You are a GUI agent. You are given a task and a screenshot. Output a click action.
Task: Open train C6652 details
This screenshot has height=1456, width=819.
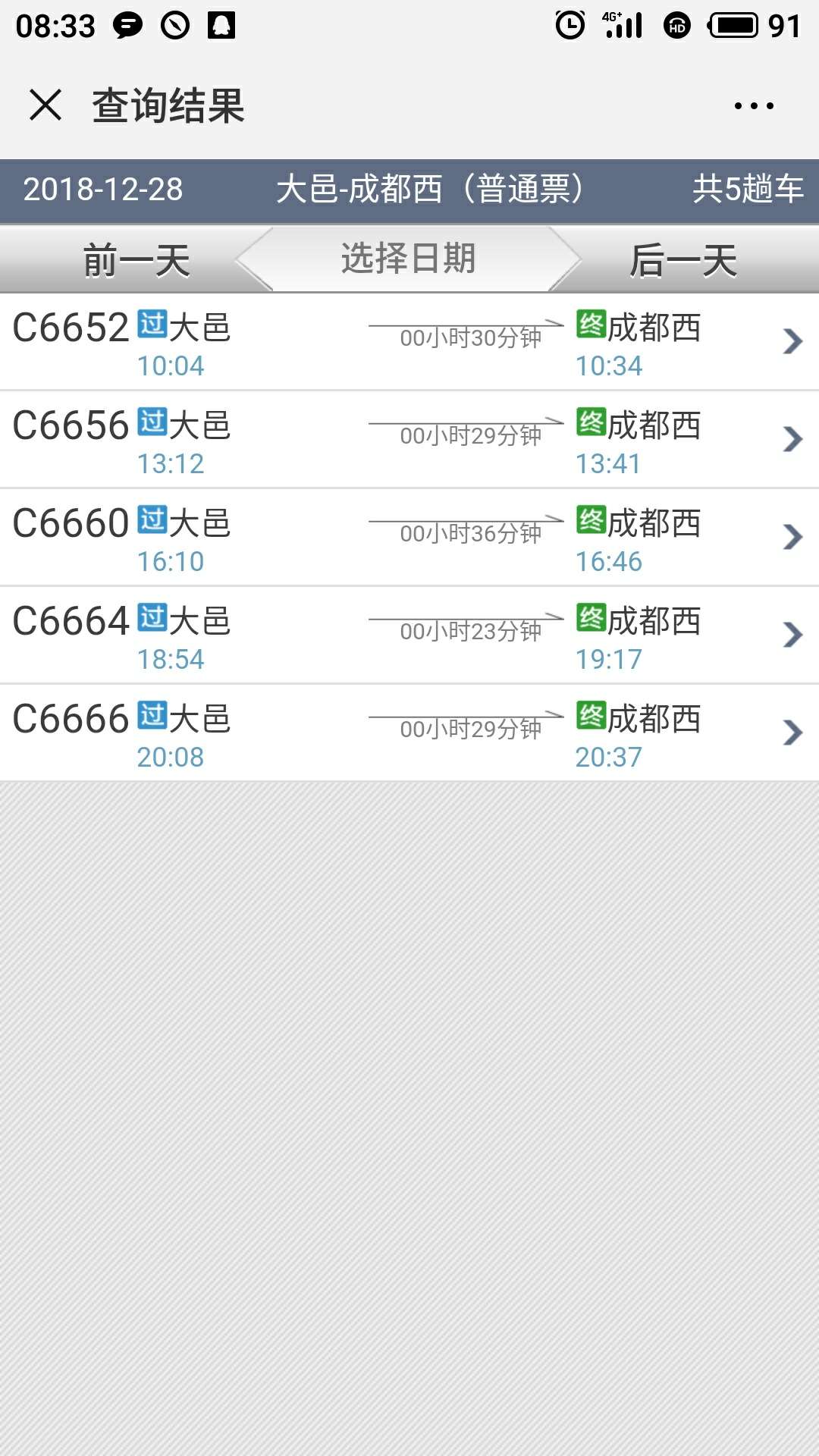pyautogui.click(x=409, y=342)
